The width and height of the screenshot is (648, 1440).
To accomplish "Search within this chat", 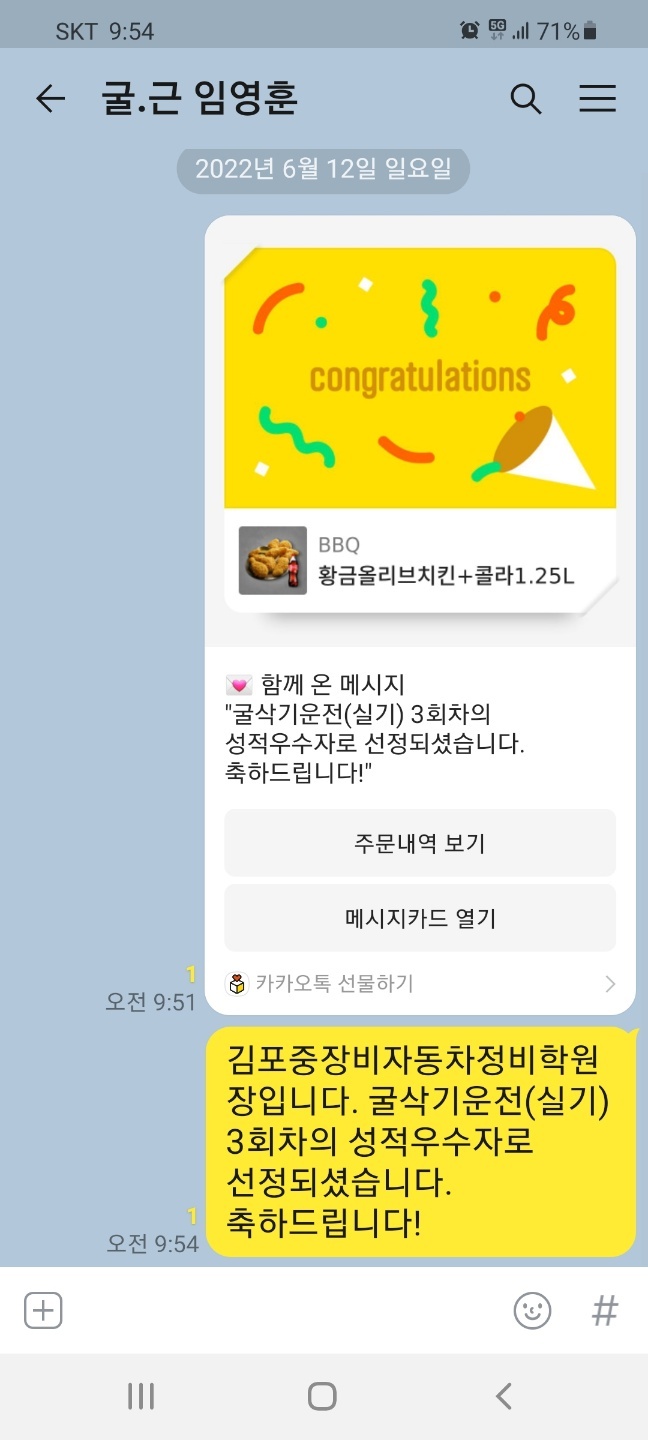I will (525, 99).
